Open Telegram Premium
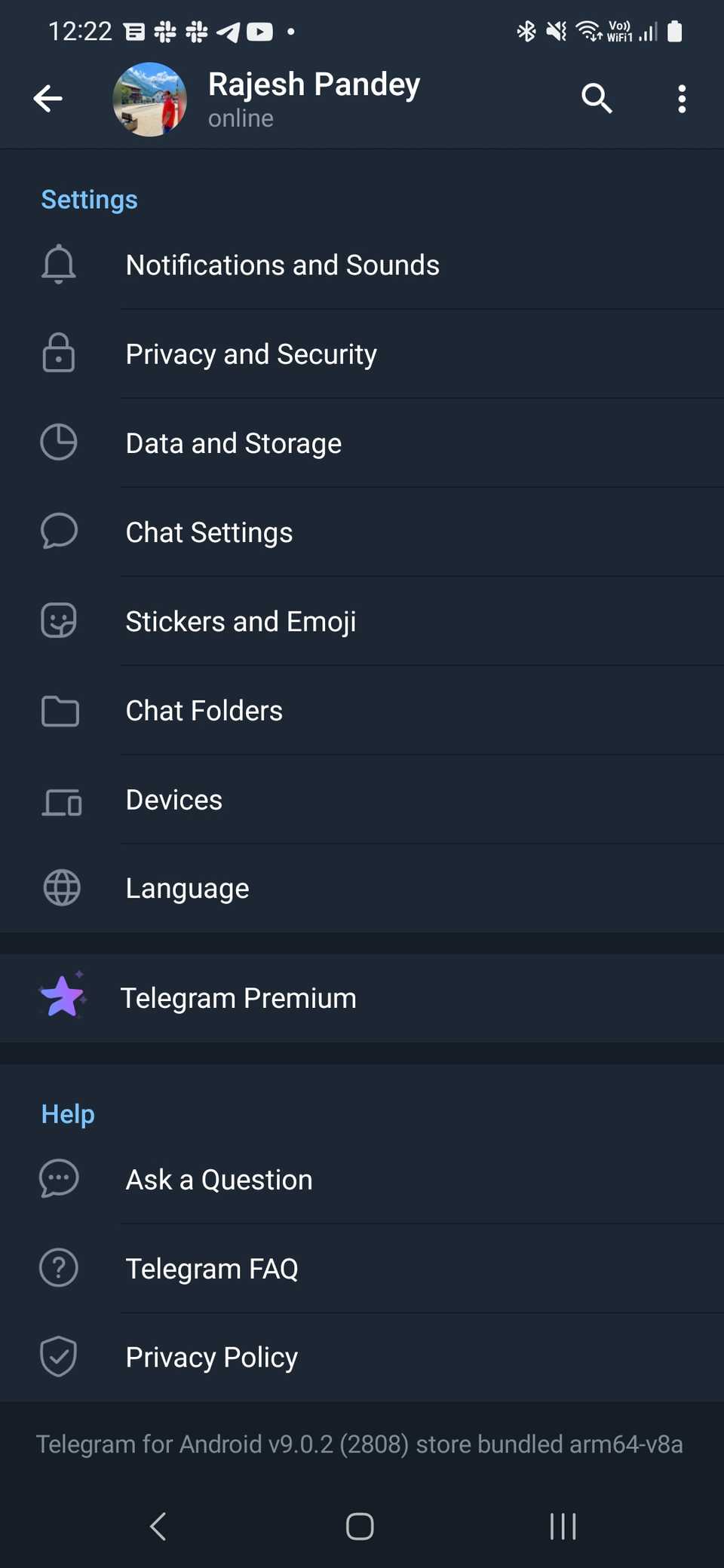Viewport: 724px width, 1568px height. pyautogui.click(x=238, y=997)
